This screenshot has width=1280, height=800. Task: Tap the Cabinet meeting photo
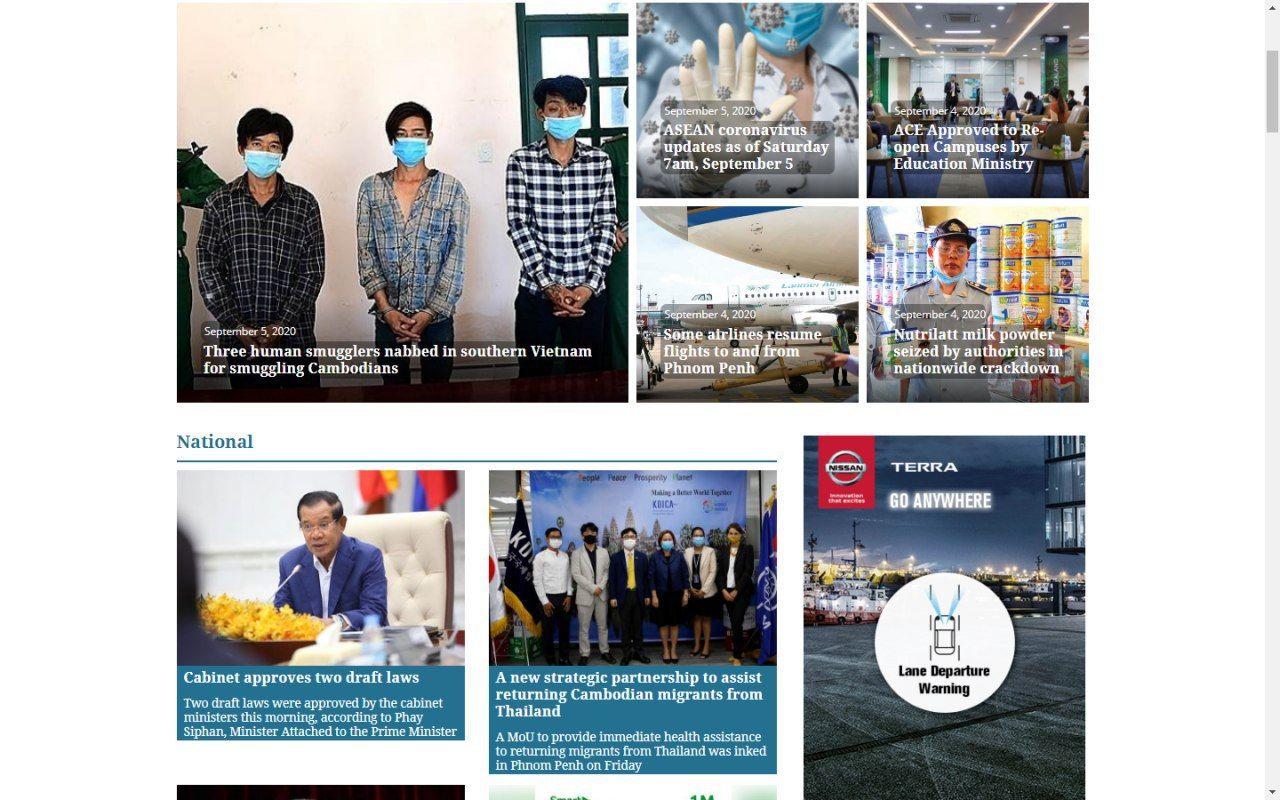point(320,567)
